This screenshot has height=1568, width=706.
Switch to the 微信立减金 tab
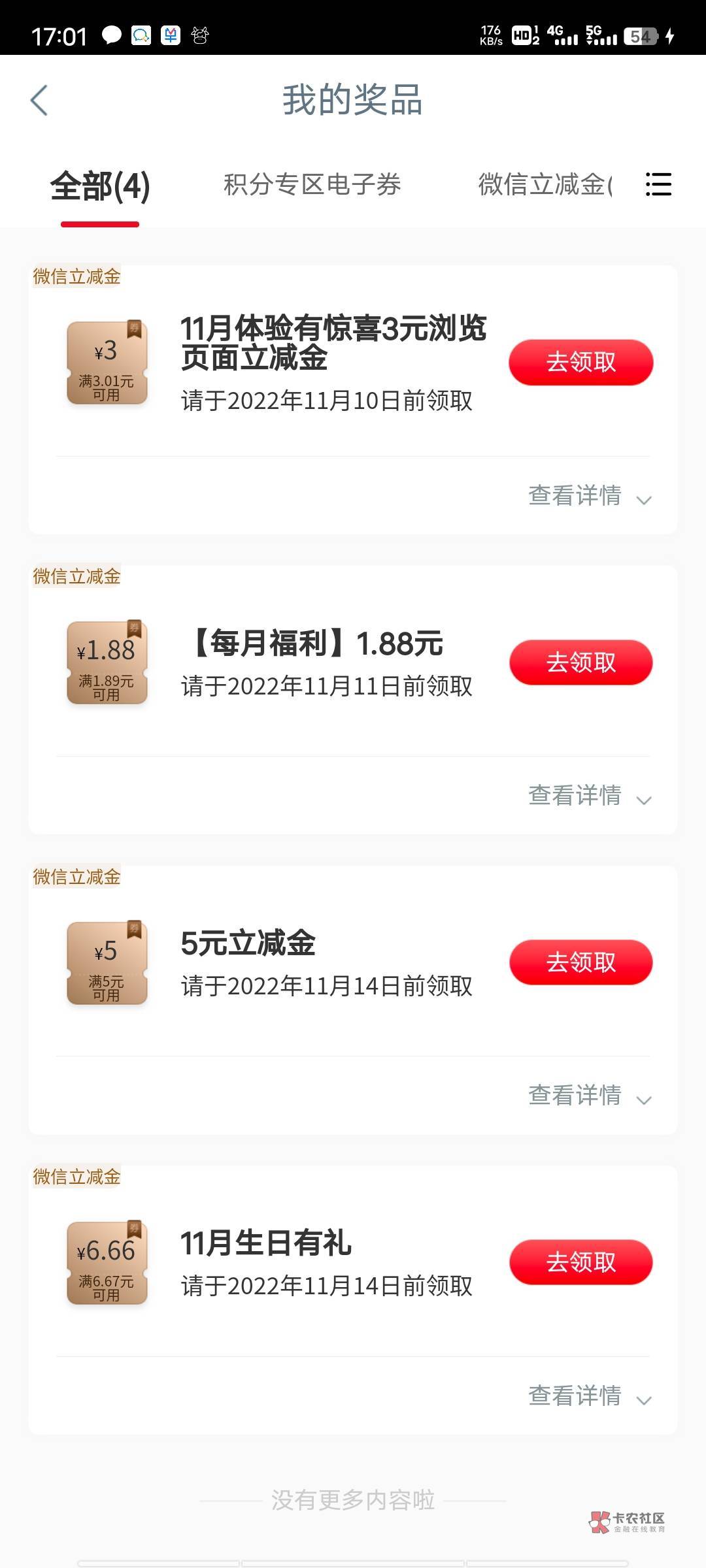click(545, 185)
